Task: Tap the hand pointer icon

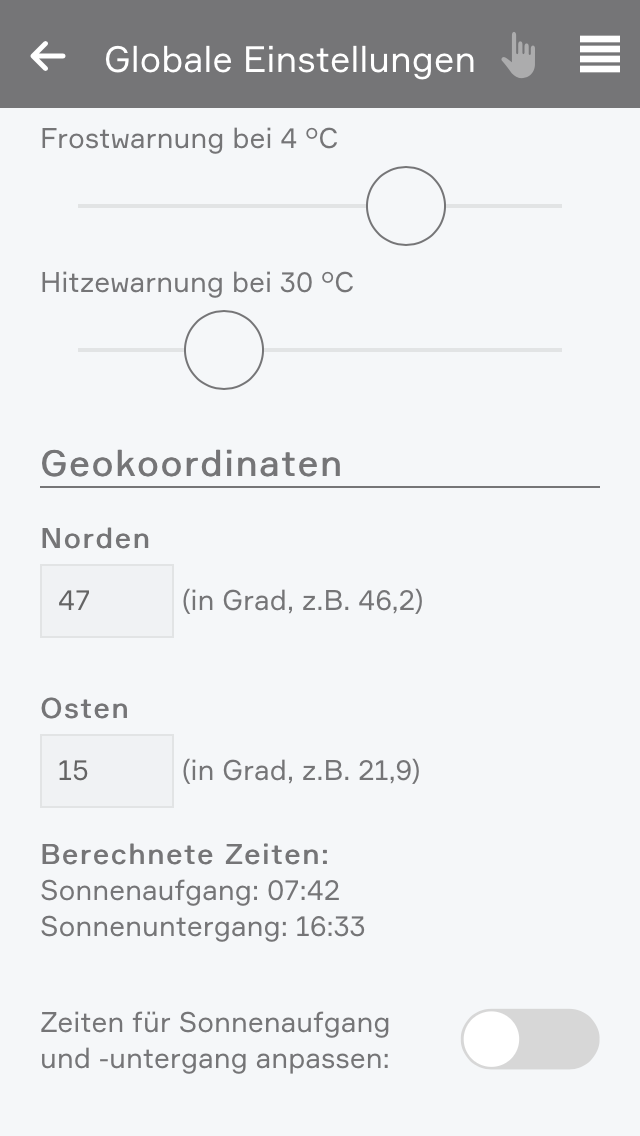Action: coord(519,56)
